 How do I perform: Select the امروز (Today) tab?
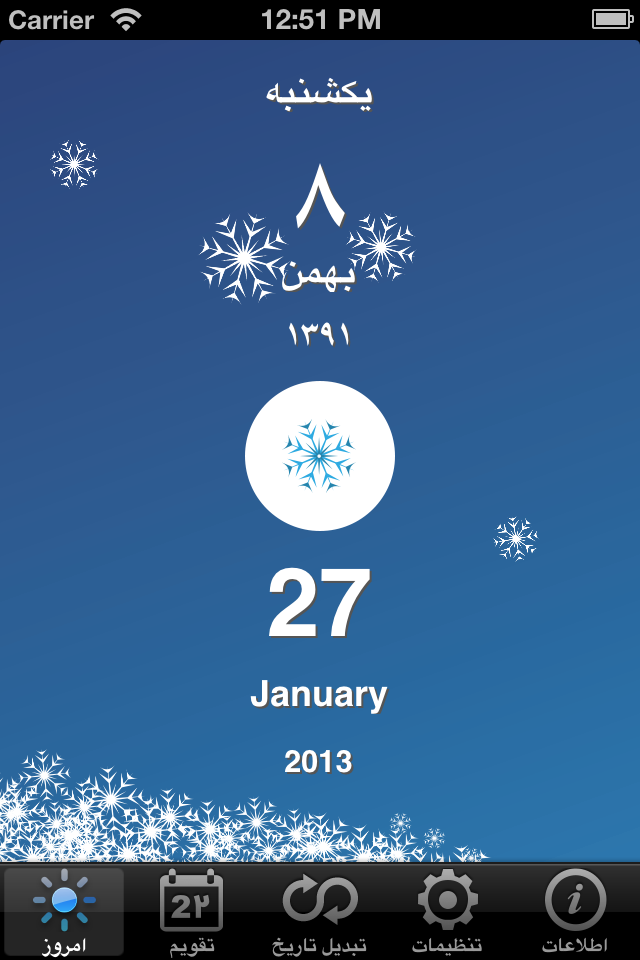pyautogui.click(x=64, y=910)
